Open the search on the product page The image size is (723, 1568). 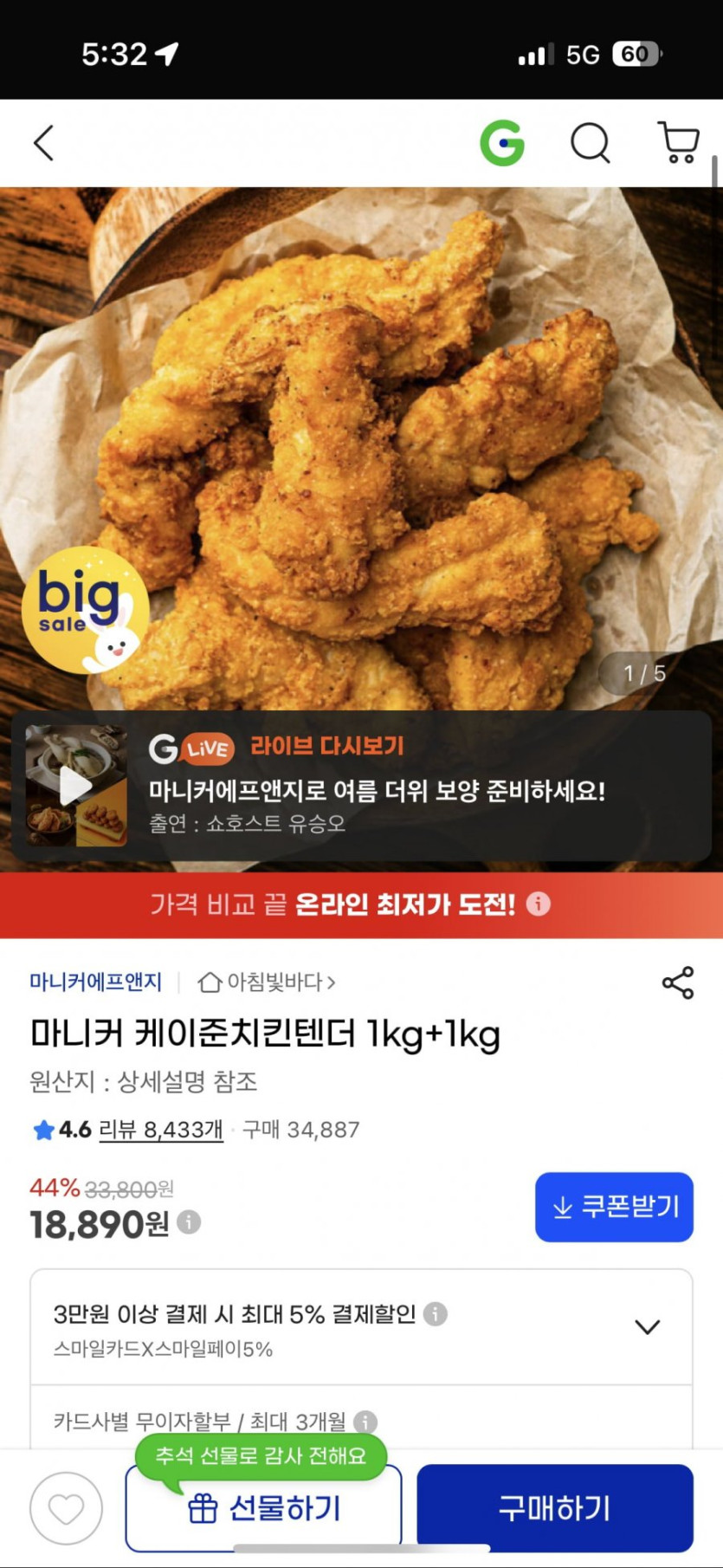click(591, 144)
